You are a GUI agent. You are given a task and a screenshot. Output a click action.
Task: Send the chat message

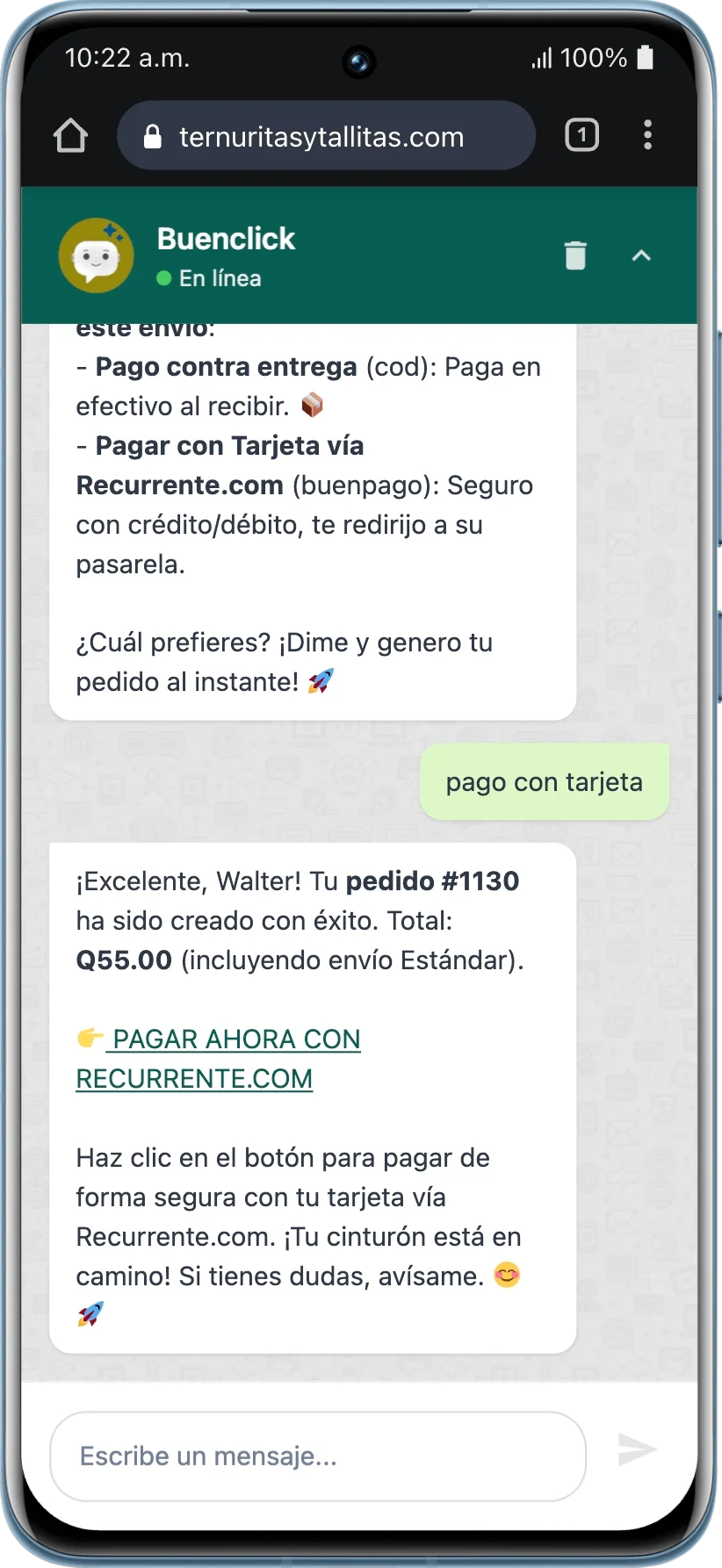(637, 1449)
